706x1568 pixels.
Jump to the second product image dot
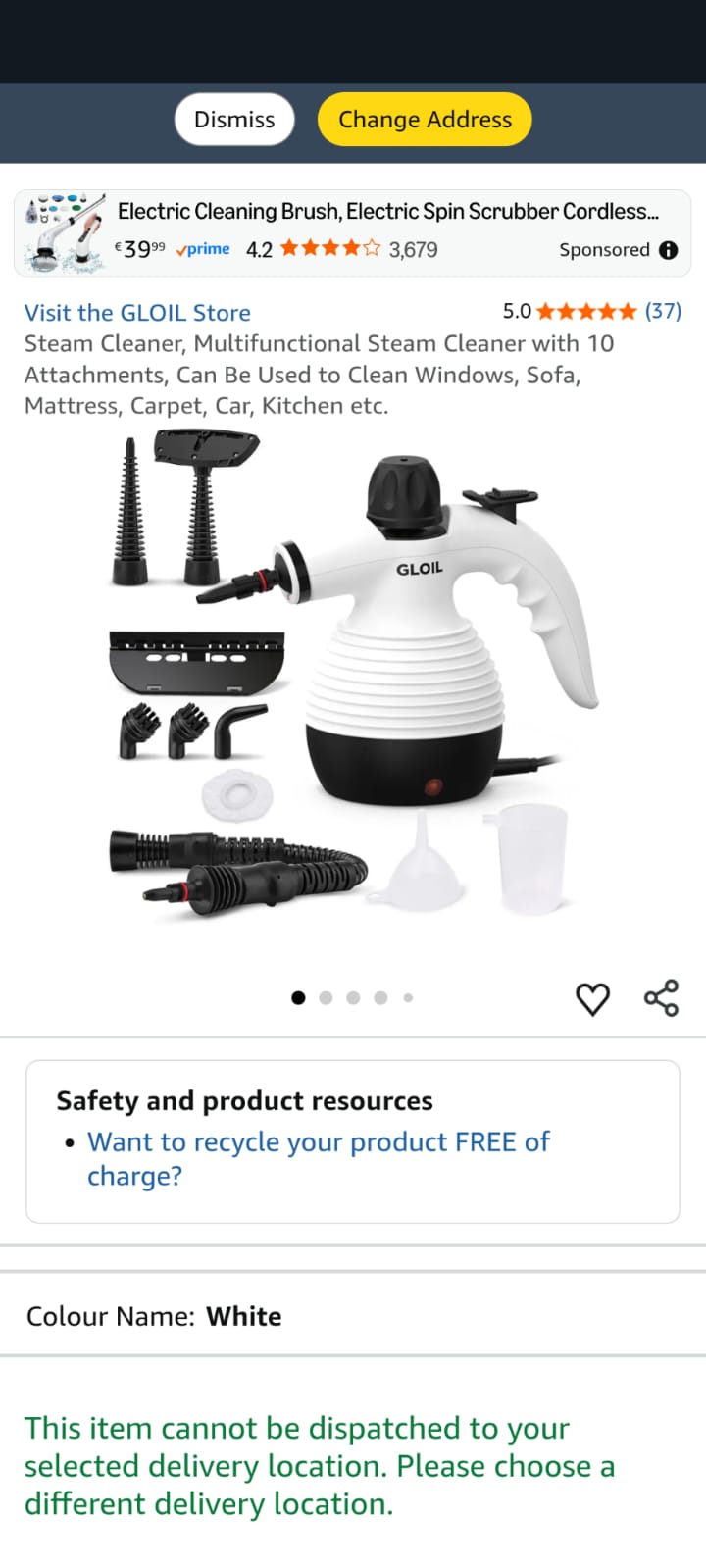click(326, 998)
